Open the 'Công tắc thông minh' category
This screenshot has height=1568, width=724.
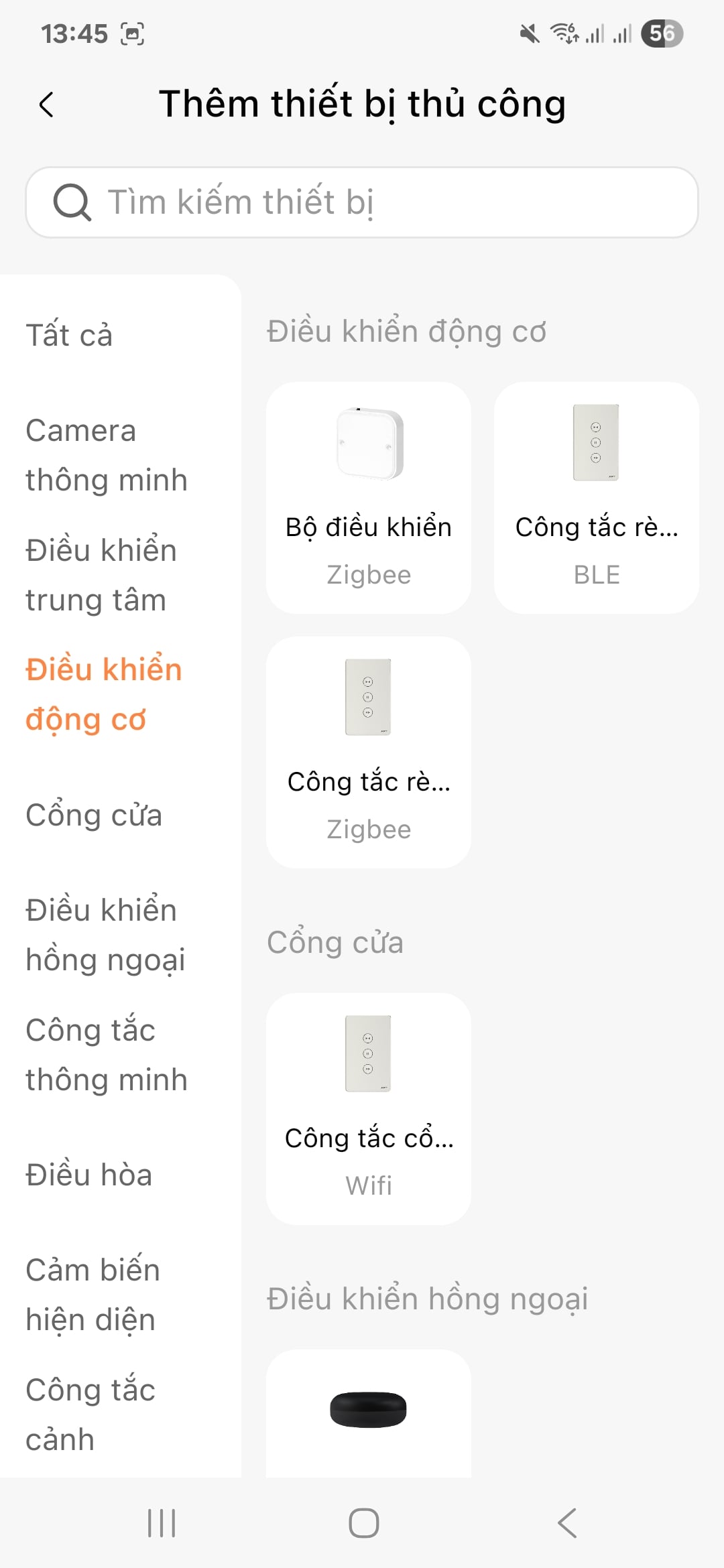click(106, 1054)
